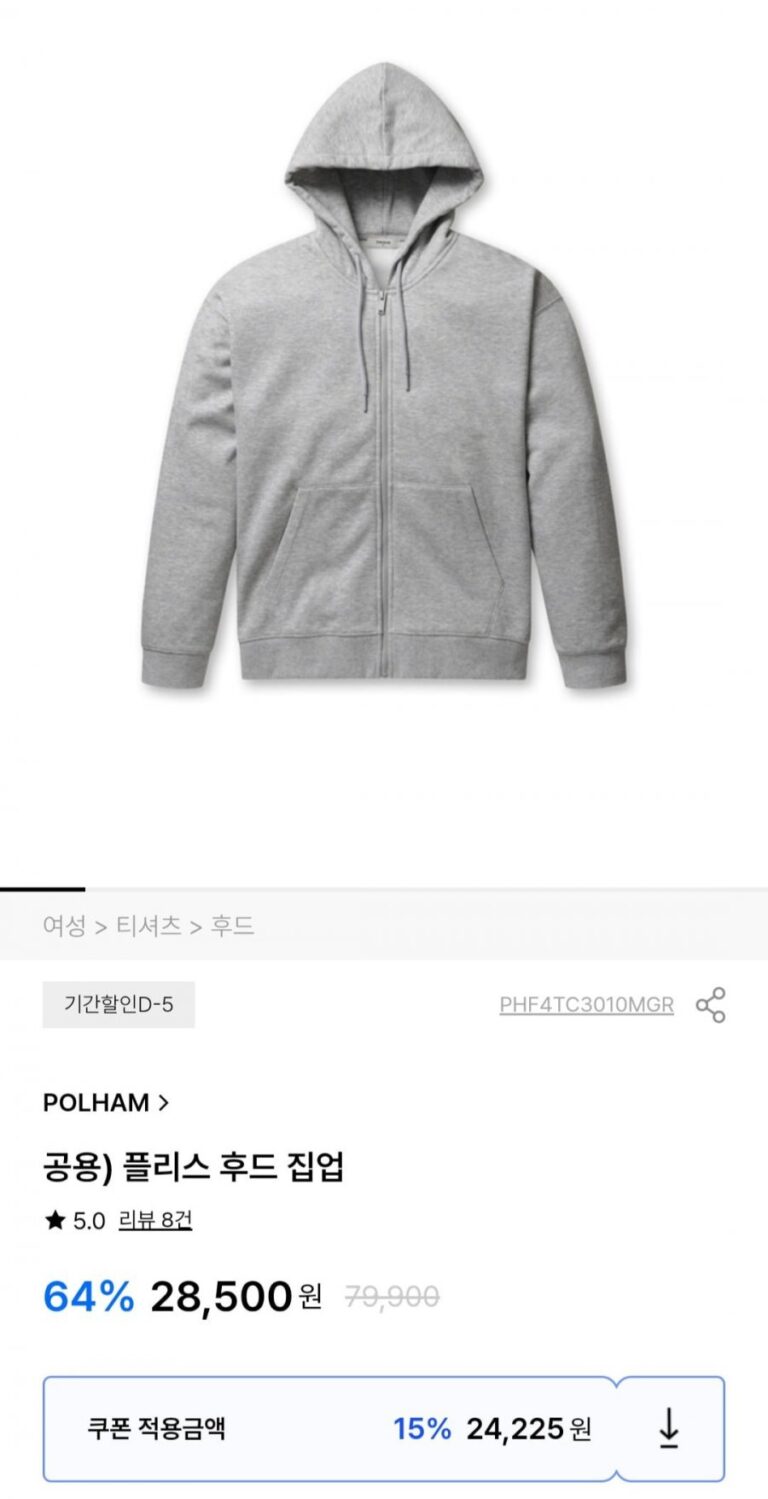View the 8 reviews
Viewport: 768px width, 1499px height.
155,1220
